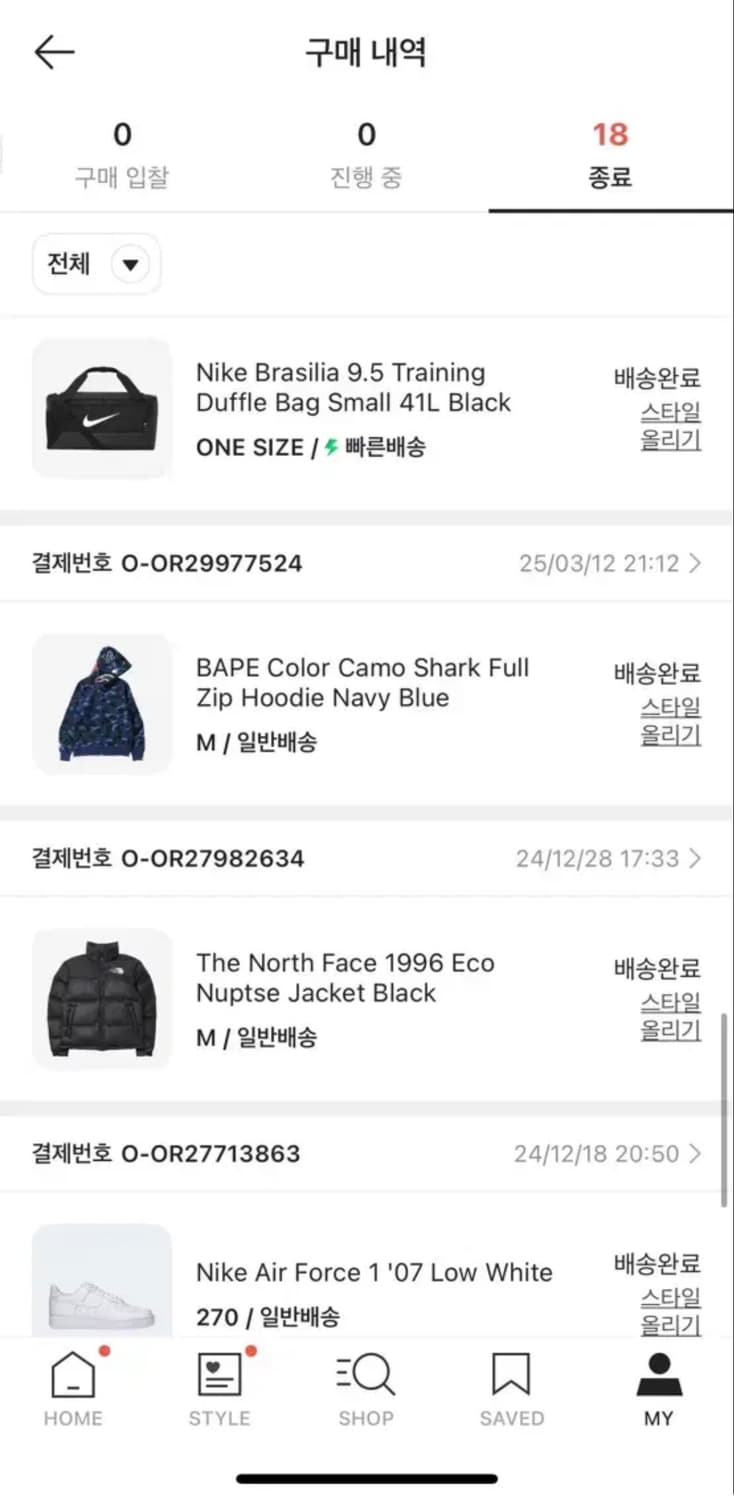Open the HOME tab in bottom navigation
Viewport: 734px width, 1500px height.
click(x=73, y=1390)
